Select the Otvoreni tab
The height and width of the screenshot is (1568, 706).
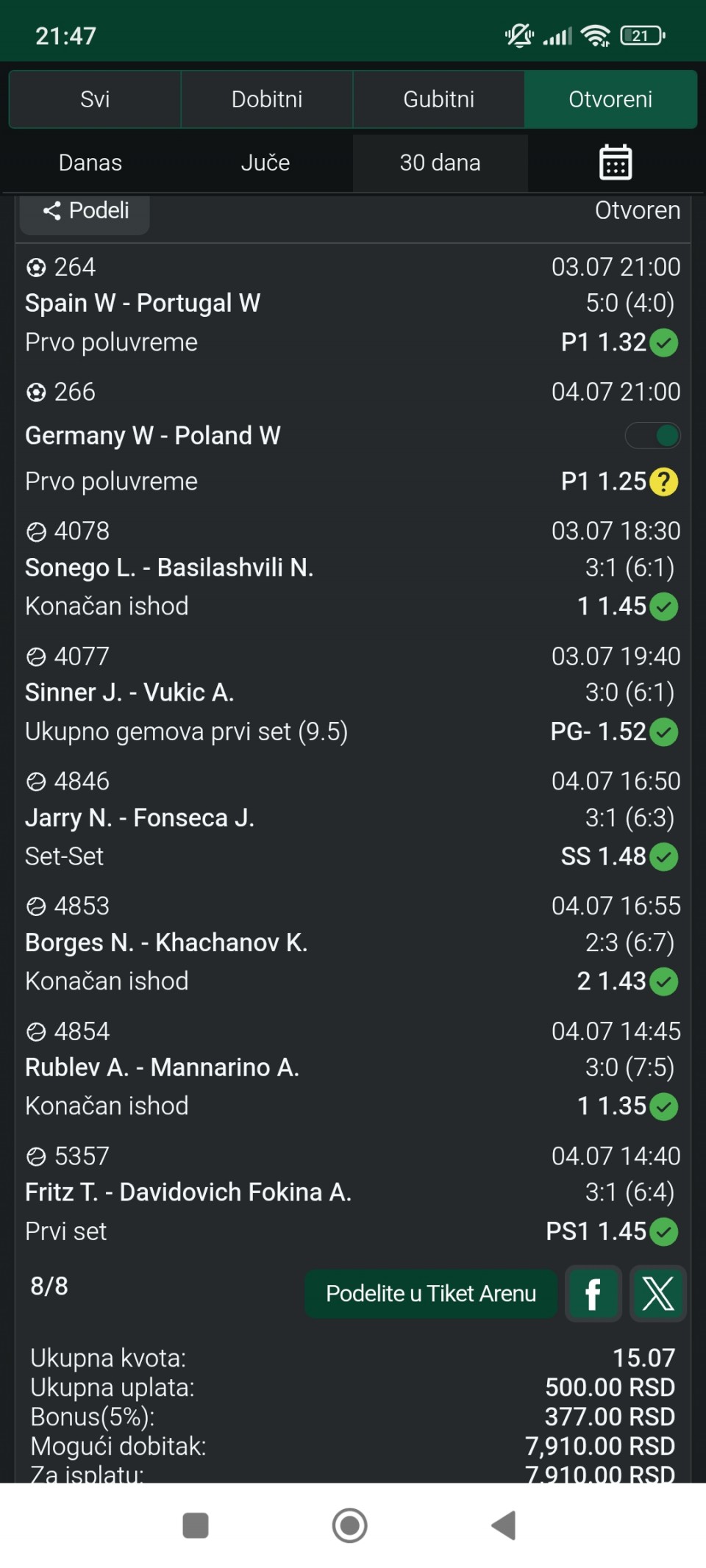point(610,99)
